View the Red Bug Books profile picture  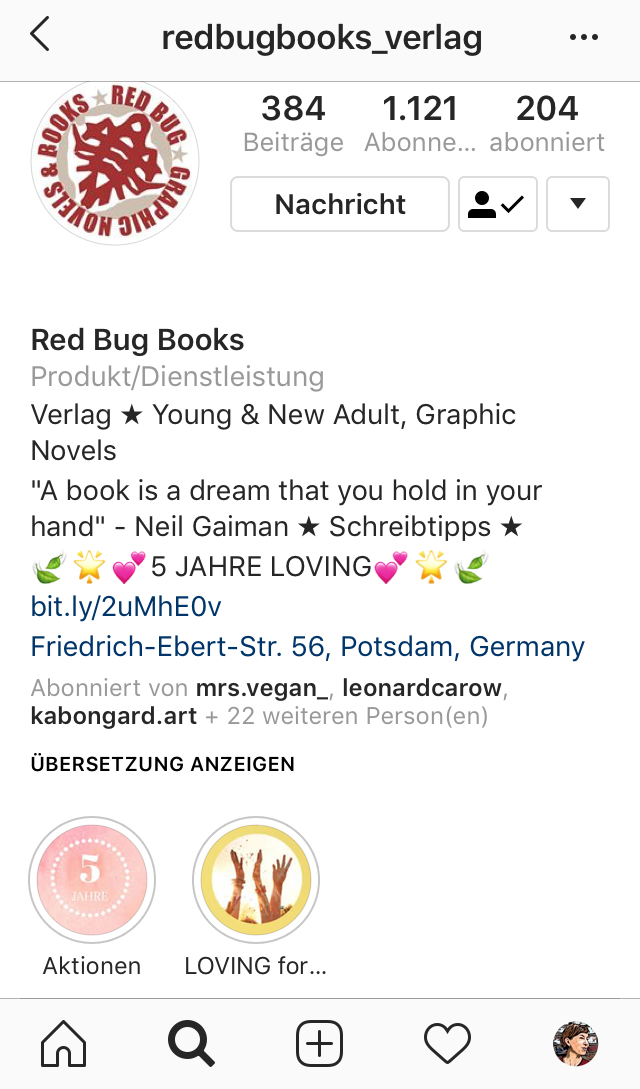click(x=115, y=162)
